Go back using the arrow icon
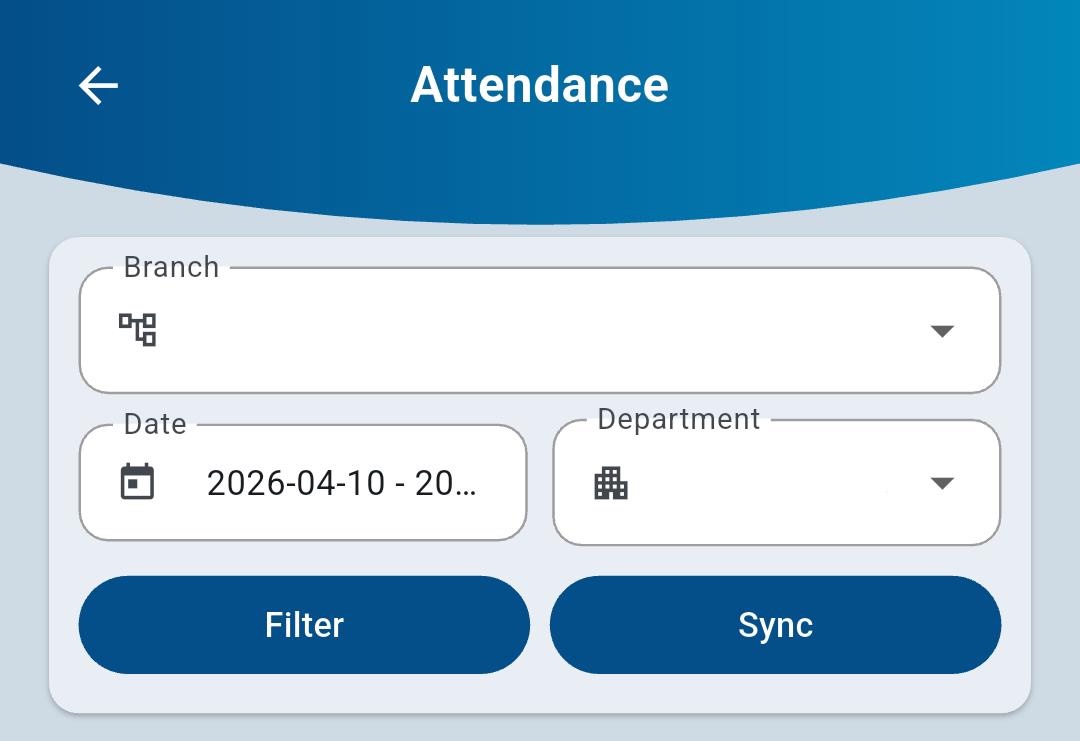The height and width of the screenshot is (741, 1080). point(98,86)
